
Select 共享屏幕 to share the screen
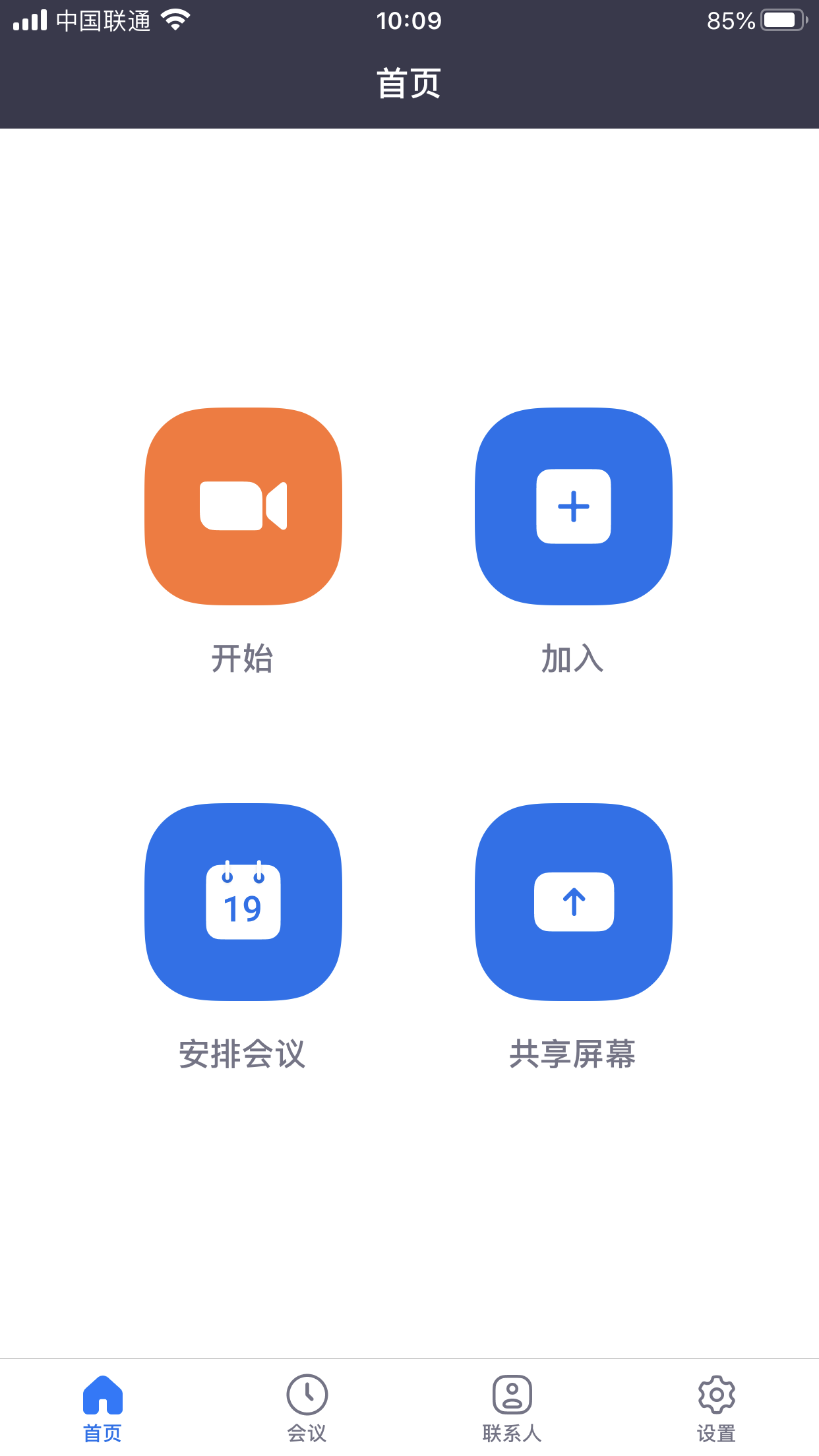pos(574,902)
